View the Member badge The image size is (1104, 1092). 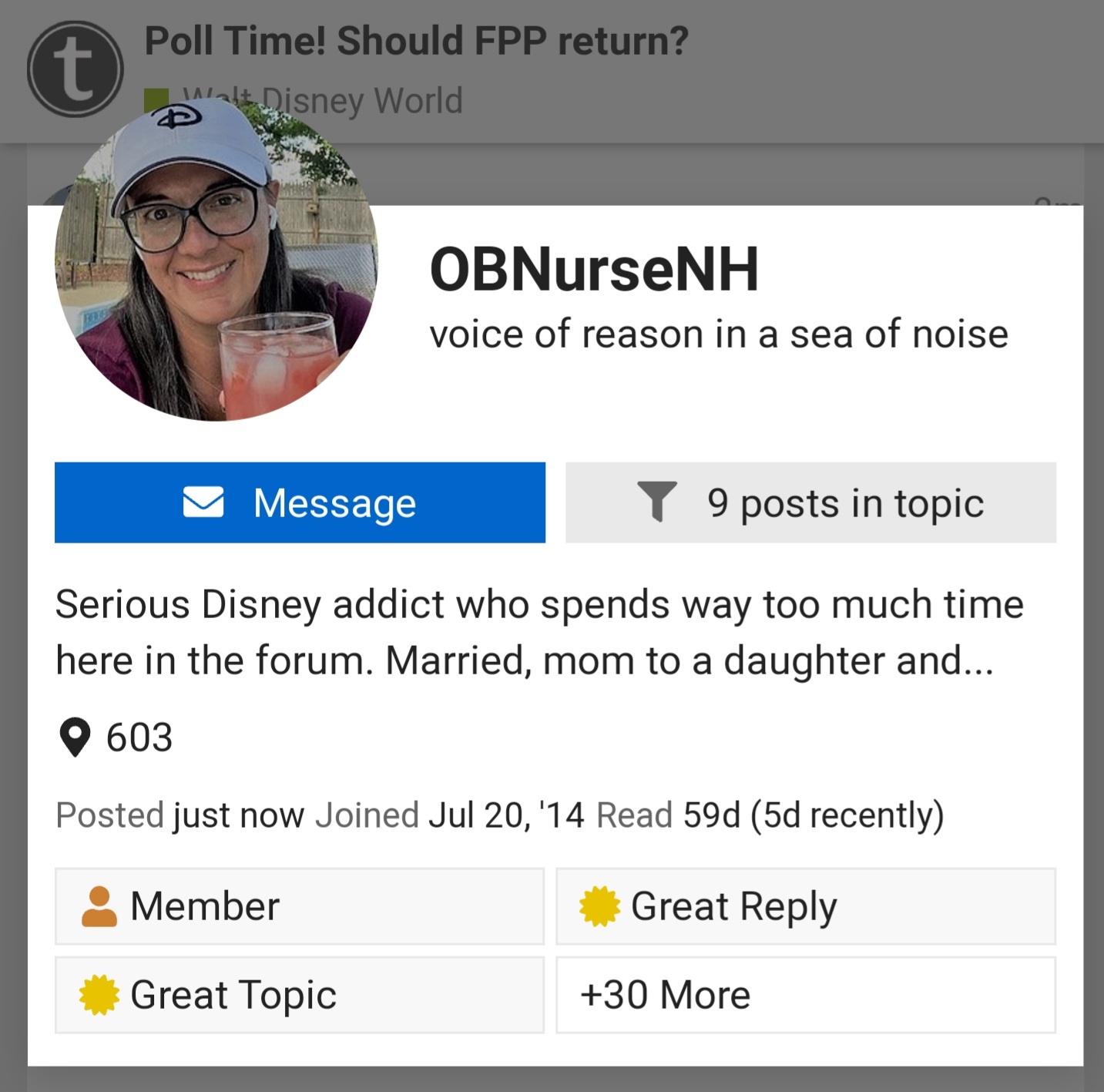point(299,906)
